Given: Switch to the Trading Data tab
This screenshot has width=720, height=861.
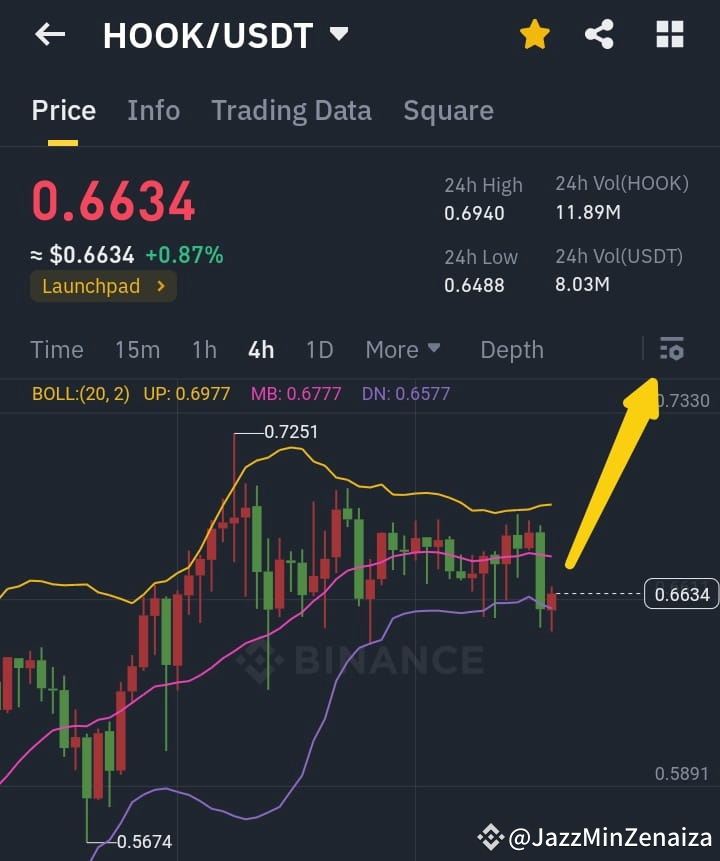Looking at the screenshot, I should pyautogui.click(x=291, y=110).
